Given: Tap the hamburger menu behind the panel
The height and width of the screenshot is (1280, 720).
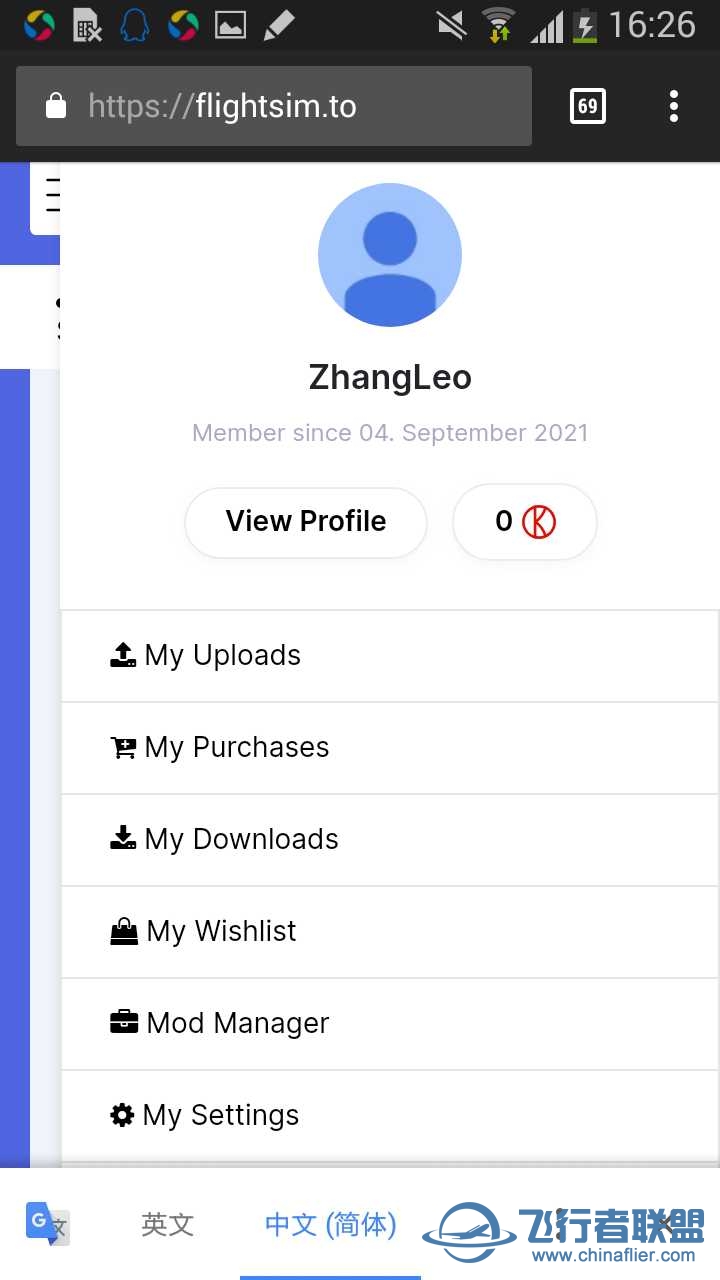Looking at the screenshot, I should pyautogui.click(x=48, y=196).
